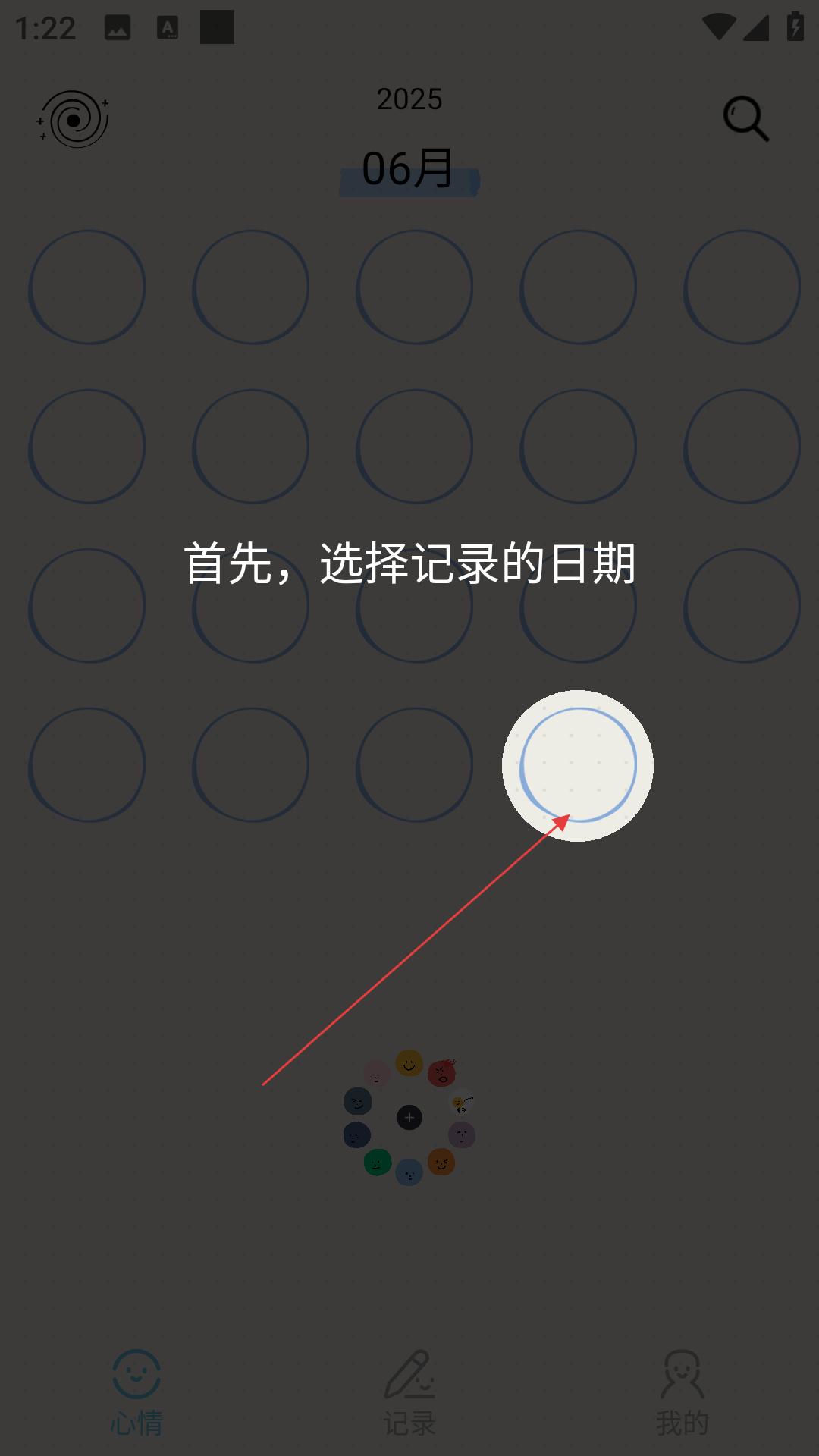Tap the spiral galaxy icon
This screenshot has width=819, height=1456.
[x=74, y=119]
